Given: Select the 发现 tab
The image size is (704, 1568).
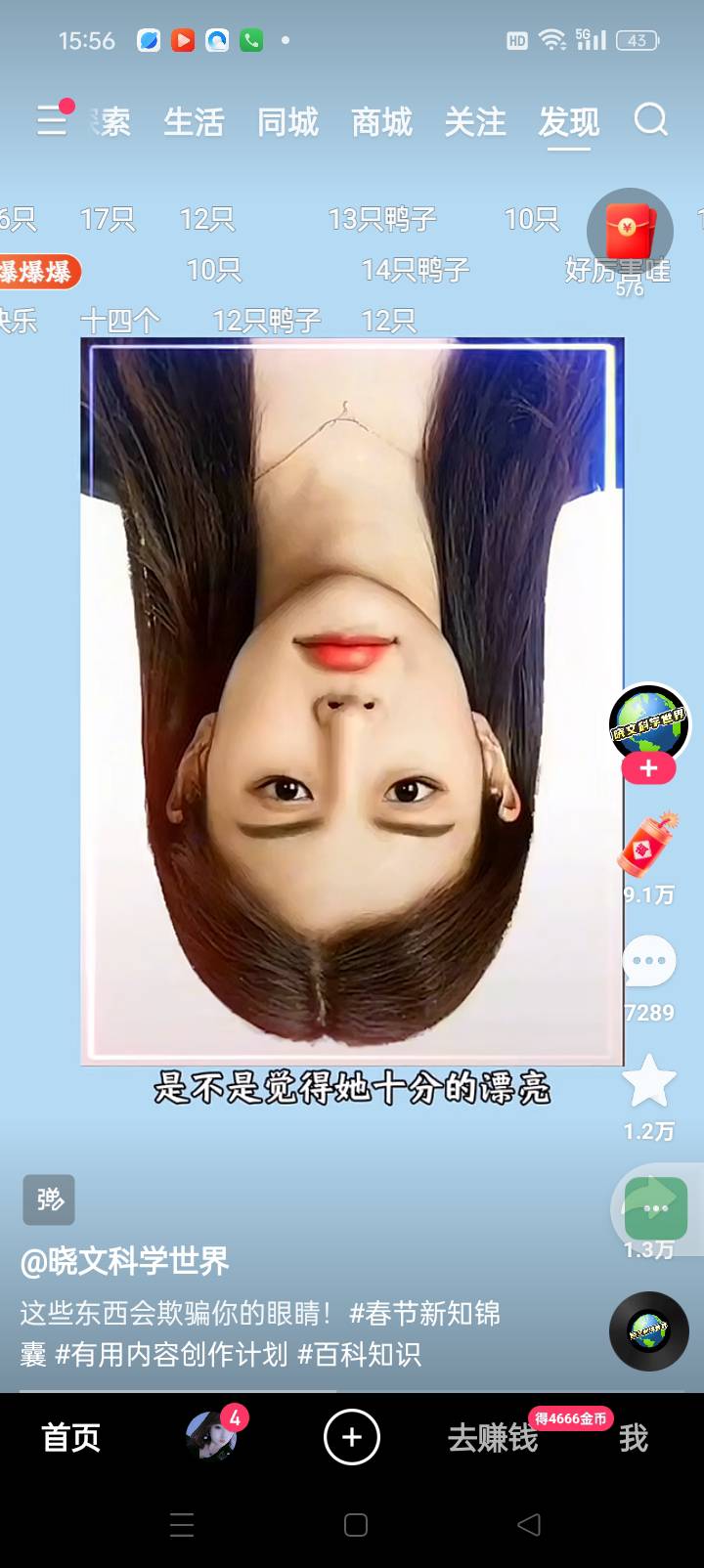Looking at the screenshot, I should (568, 122).
